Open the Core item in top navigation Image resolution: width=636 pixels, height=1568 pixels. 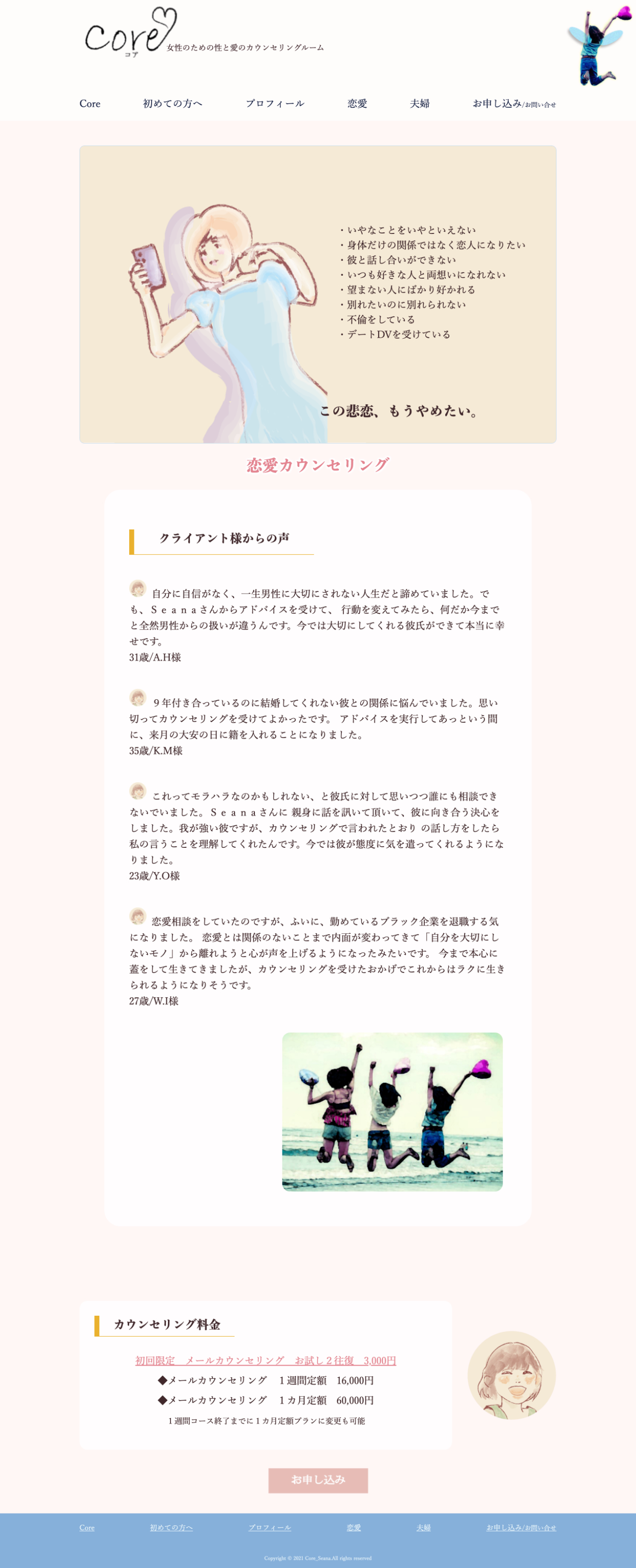[90, 103]
